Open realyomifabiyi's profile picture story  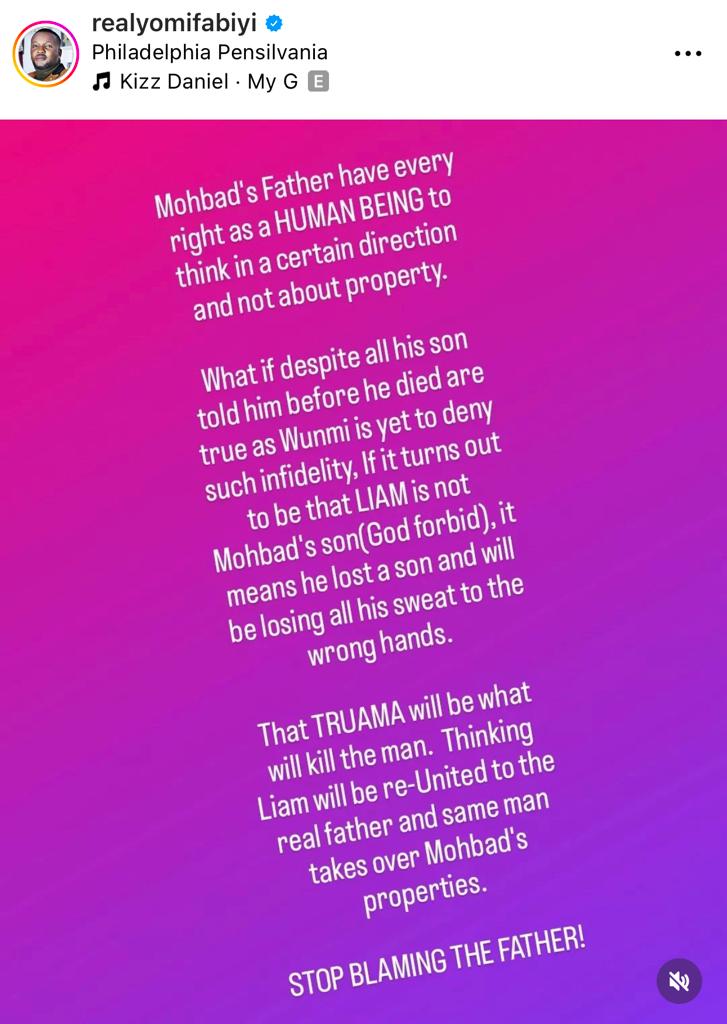45,53
